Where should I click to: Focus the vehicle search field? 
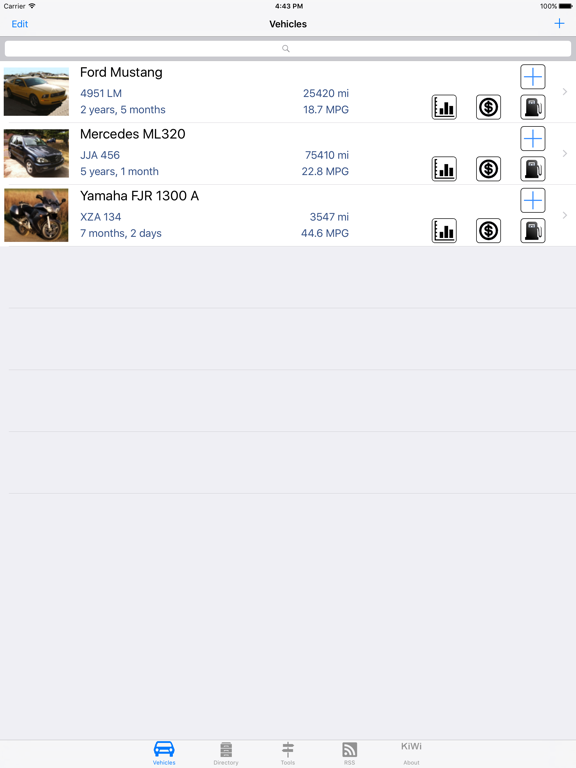click(288, 48)
